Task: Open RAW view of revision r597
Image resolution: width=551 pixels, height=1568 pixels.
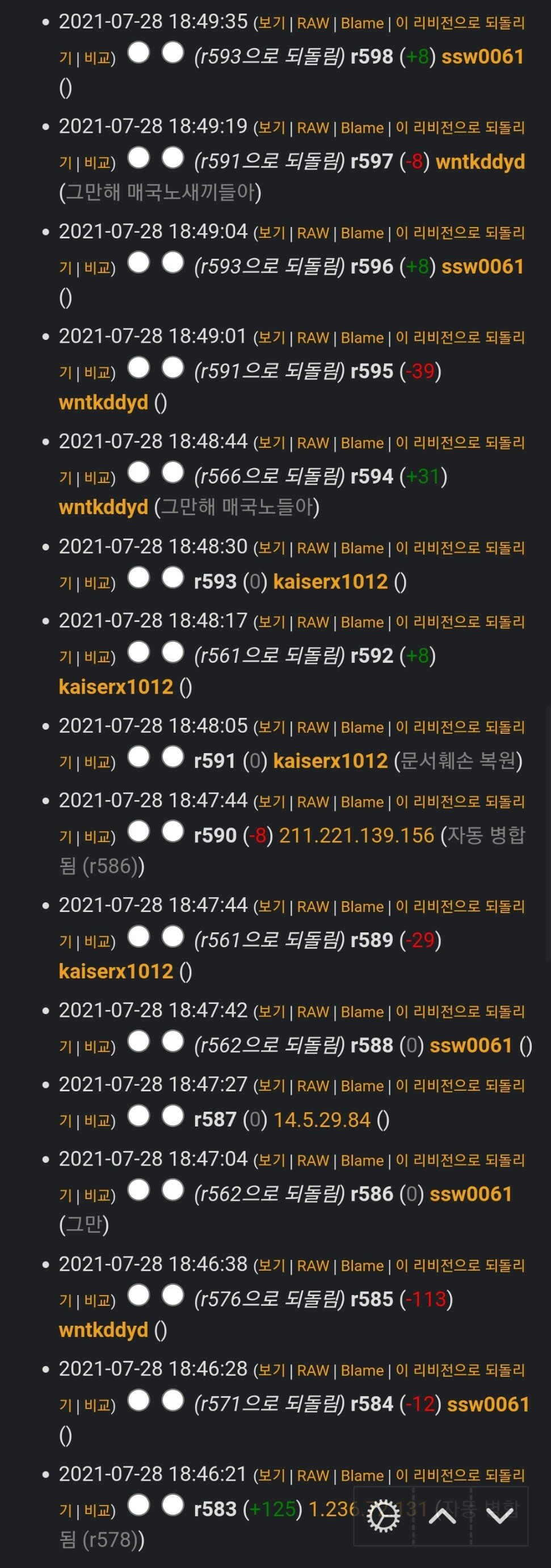Action: click(x=313, y=128)
